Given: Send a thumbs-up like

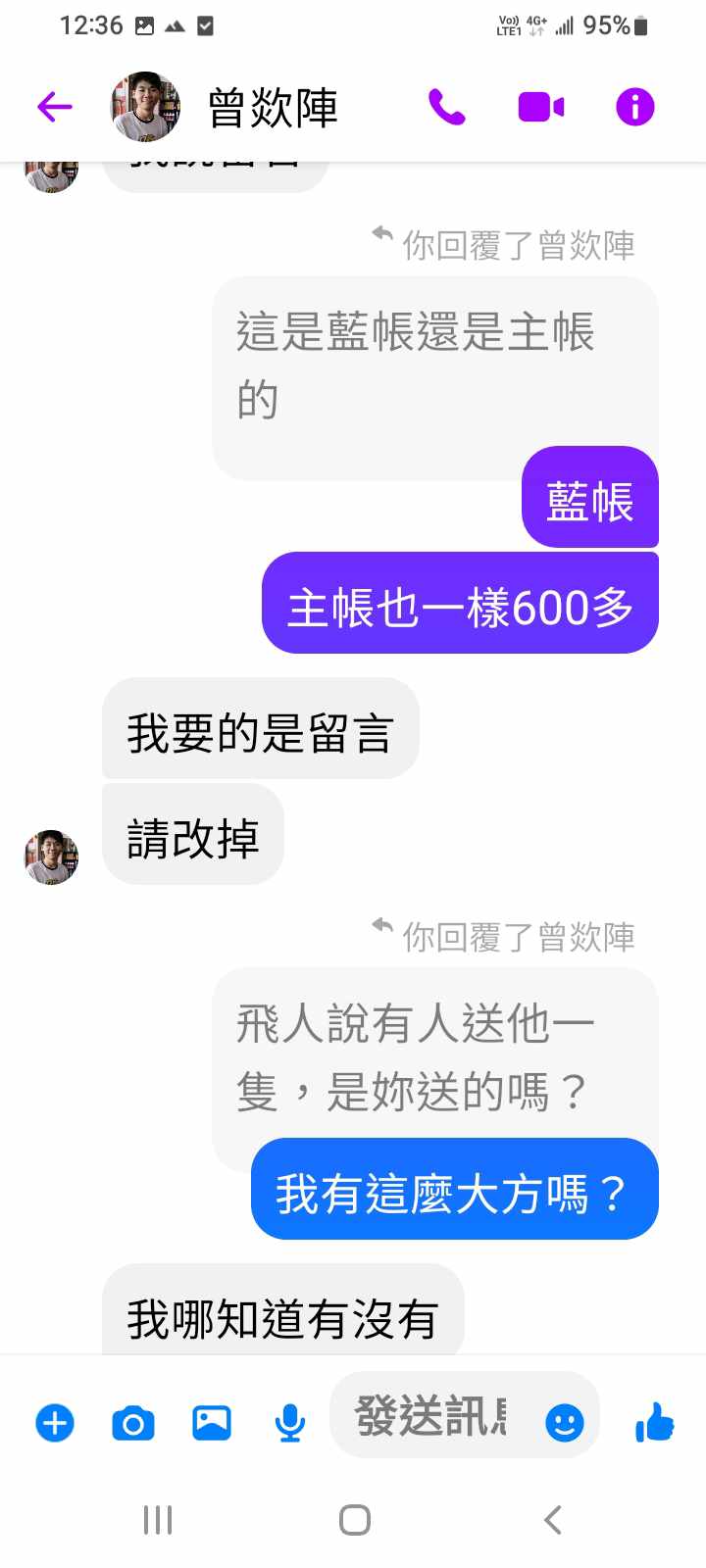Looking at the screenshot, I should coord(654,1422).
